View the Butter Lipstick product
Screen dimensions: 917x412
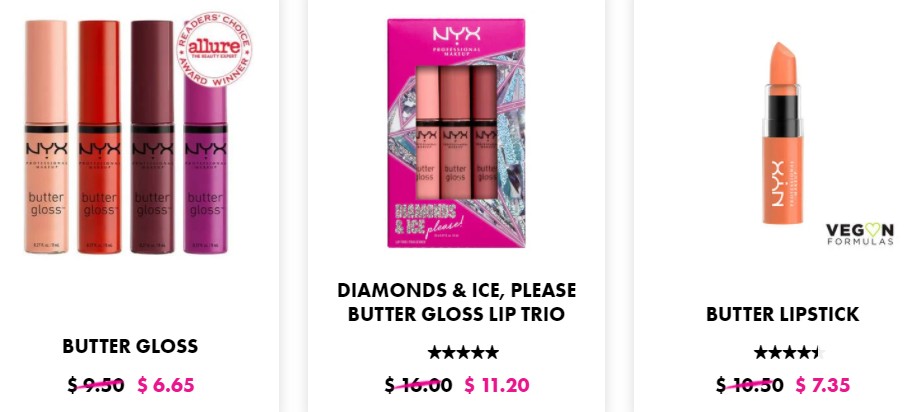click(782, 314)
